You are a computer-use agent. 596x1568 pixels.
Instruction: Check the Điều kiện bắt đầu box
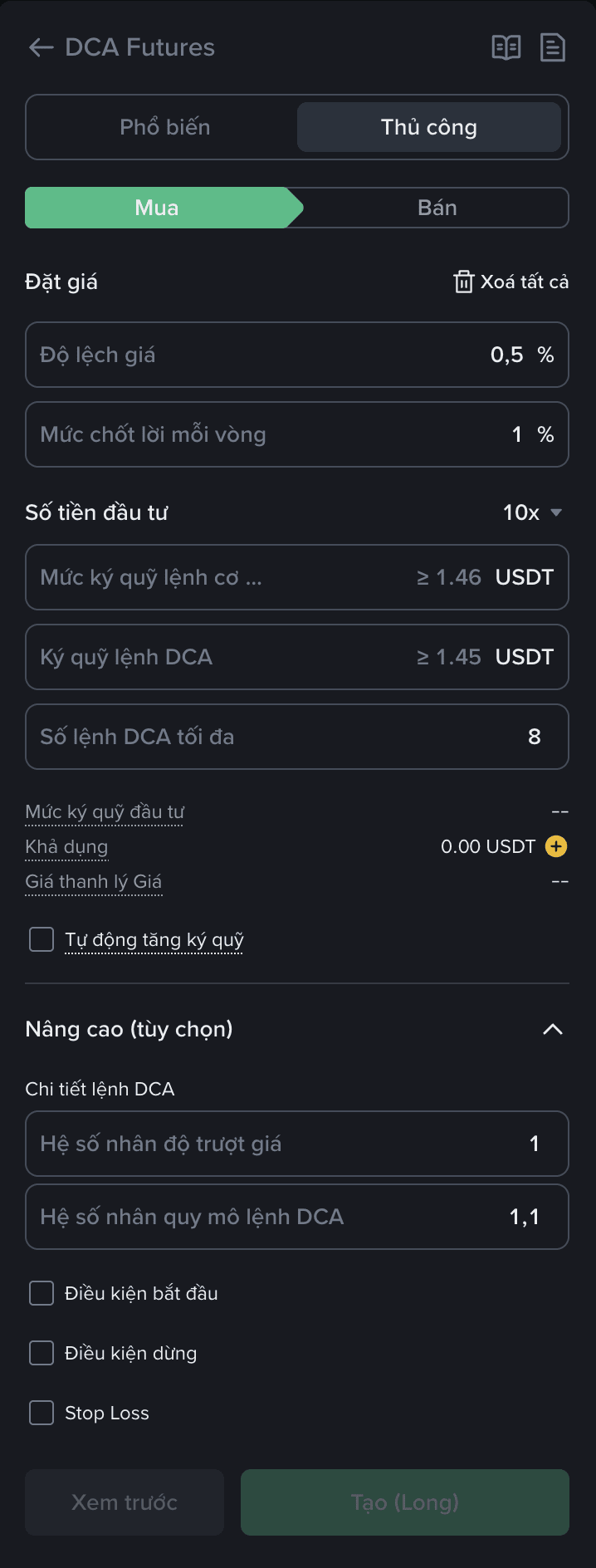click(42, 1293)
